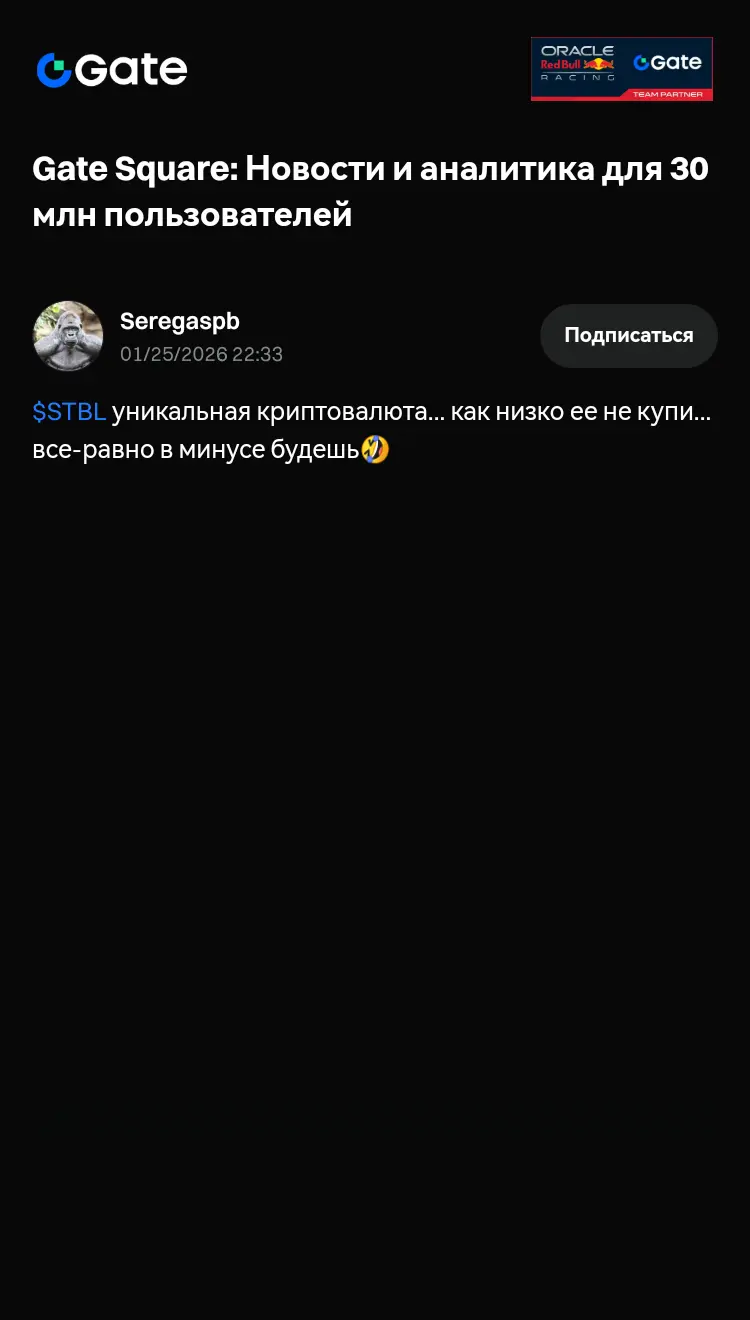Screen dimensions: 750x1320
Task: Click the post timestamp 01/25/2026 22:33
Action: coord(201,354)
